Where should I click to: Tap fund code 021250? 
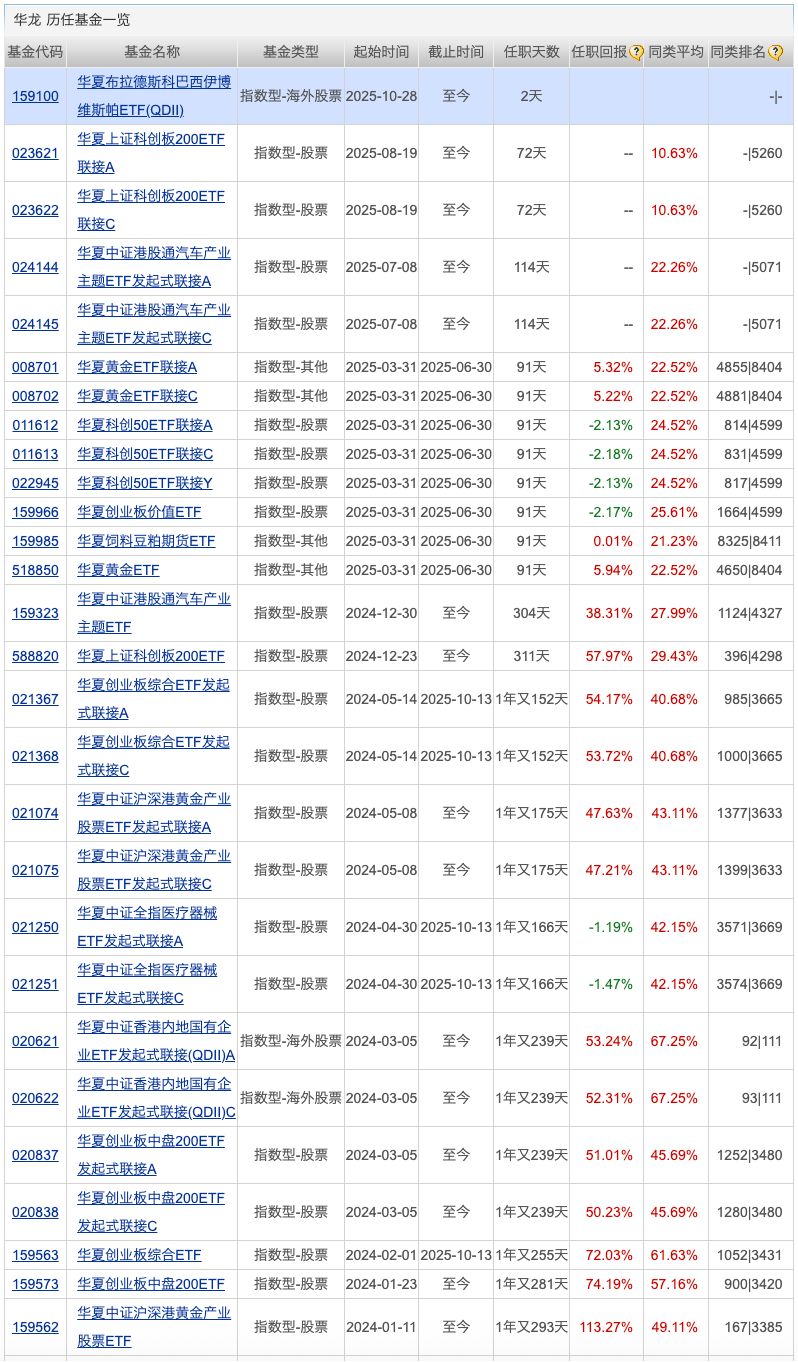[35, 927]
